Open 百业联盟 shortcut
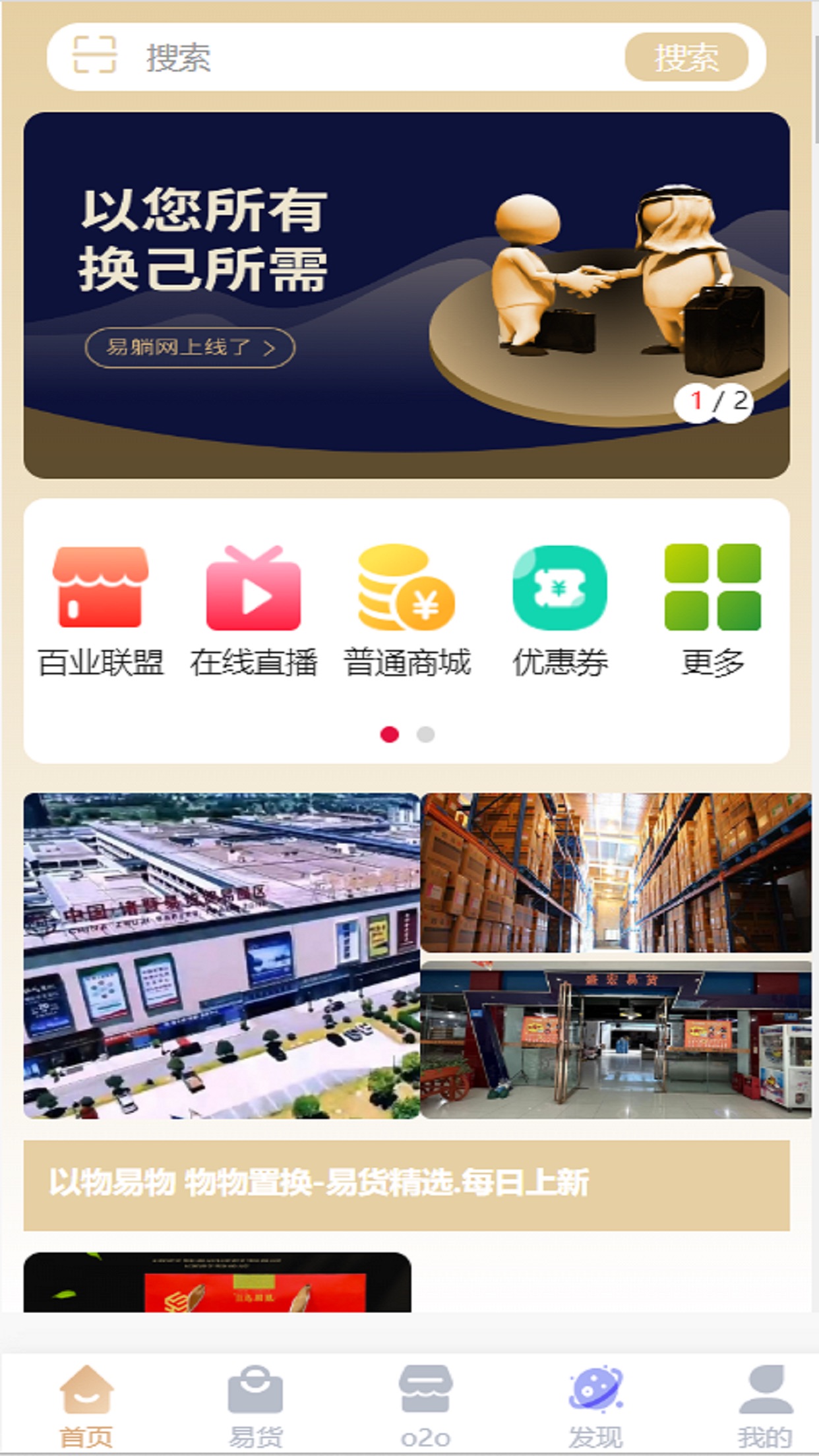Viewport: 819px width, 1456px height. (100, 610)
